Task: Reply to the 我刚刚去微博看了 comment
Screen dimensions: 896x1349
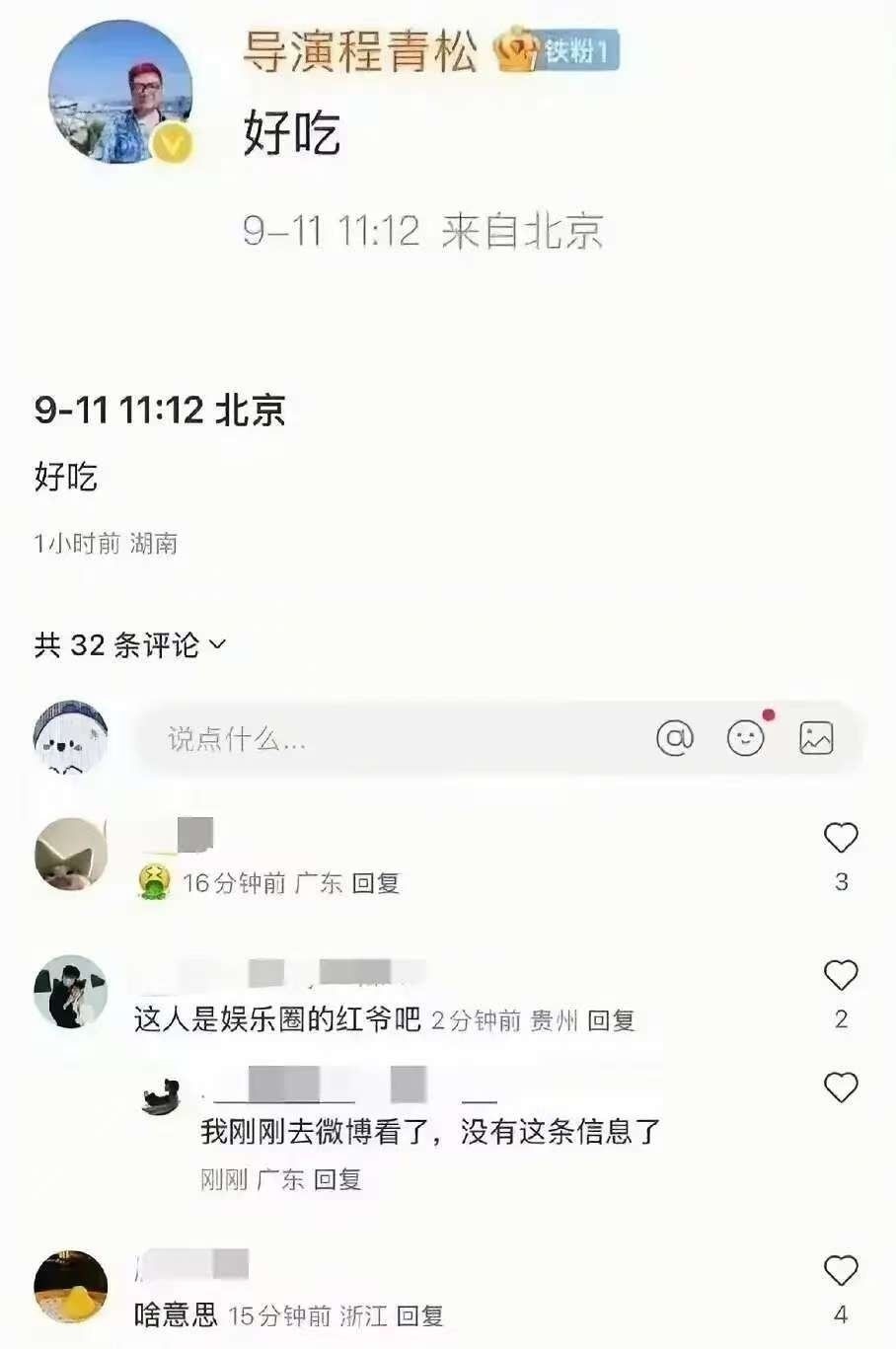Action: (337, 1179)
